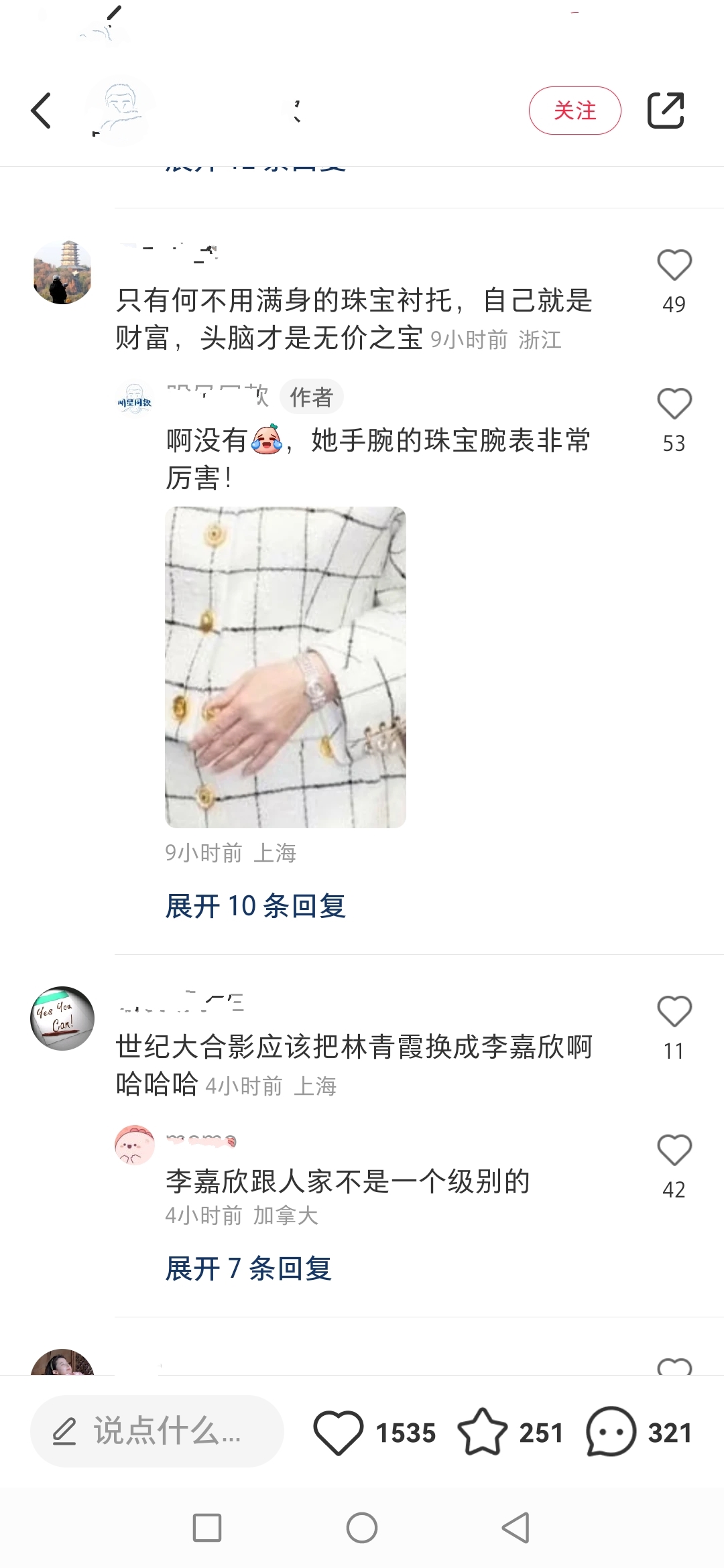
Task: Expand the 10 replies under author's comment
Action: 255,906
